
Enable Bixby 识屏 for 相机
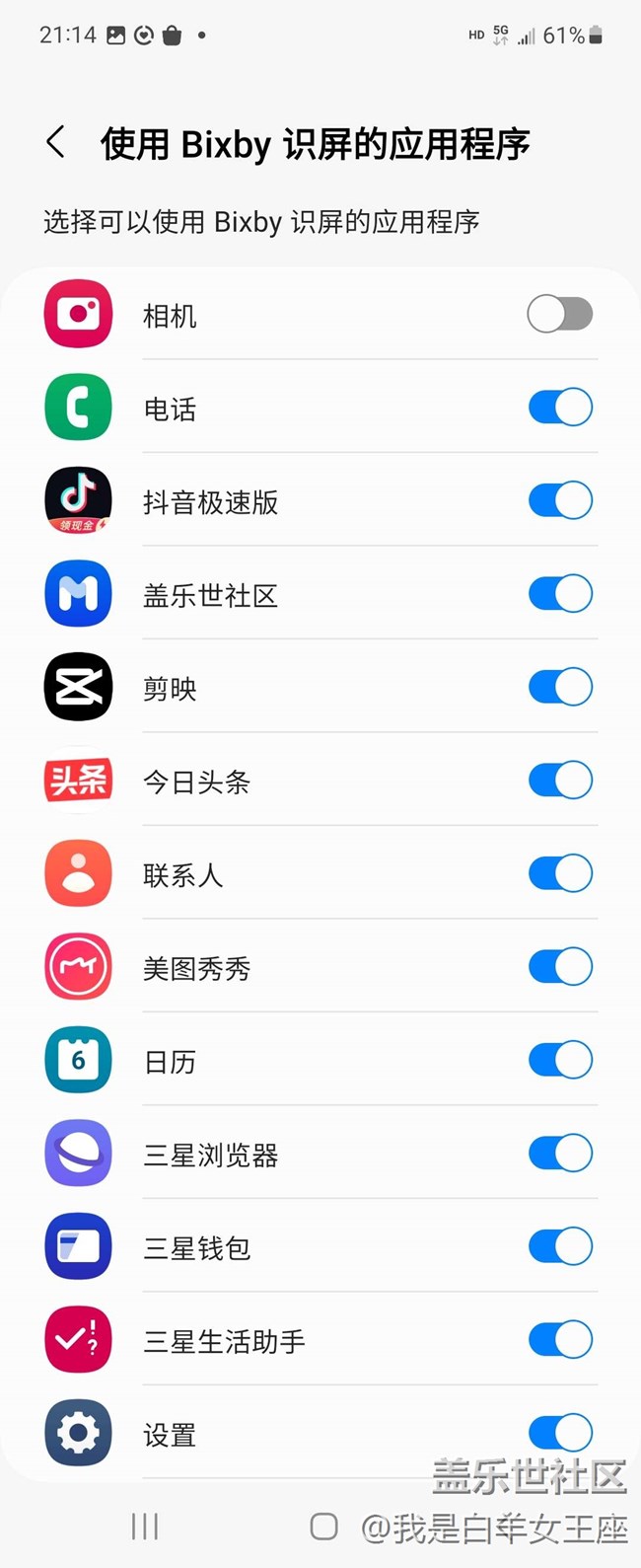(560, 315)
